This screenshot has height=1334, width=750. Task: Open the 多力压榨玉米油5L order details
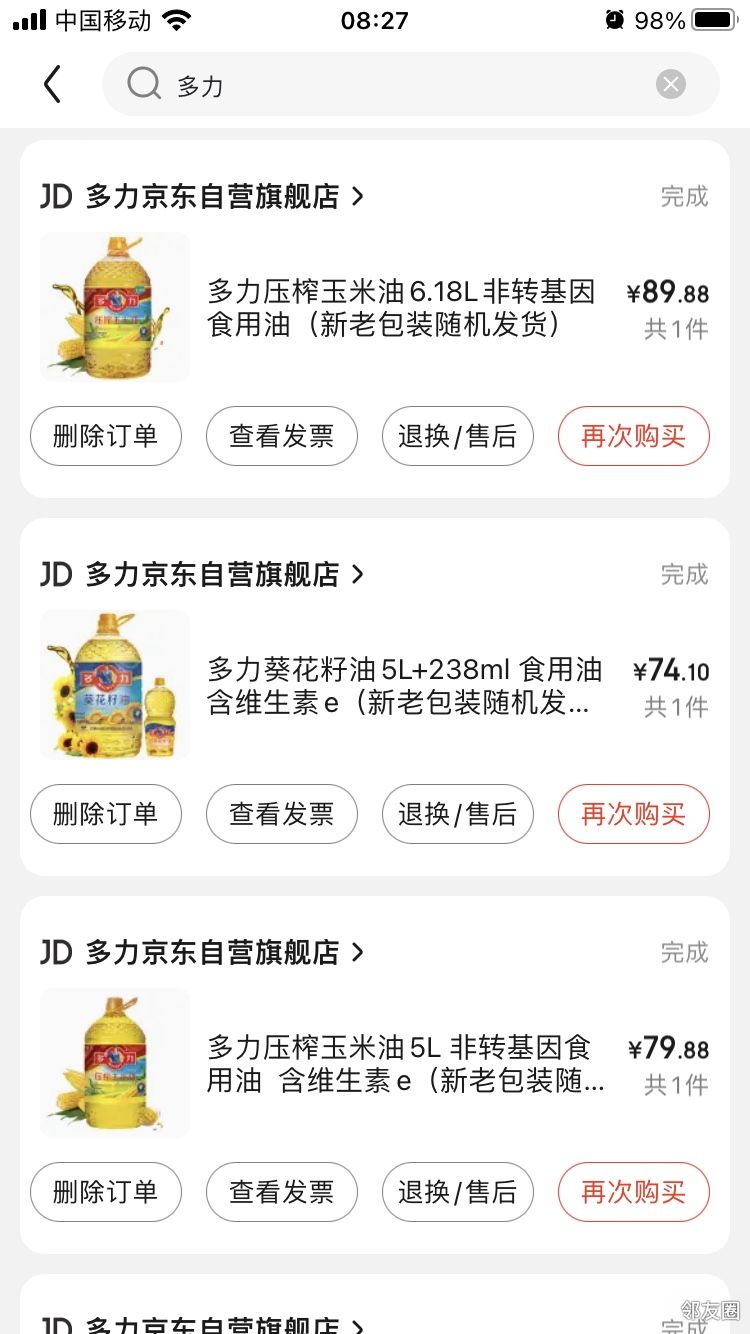(400, 1064)
